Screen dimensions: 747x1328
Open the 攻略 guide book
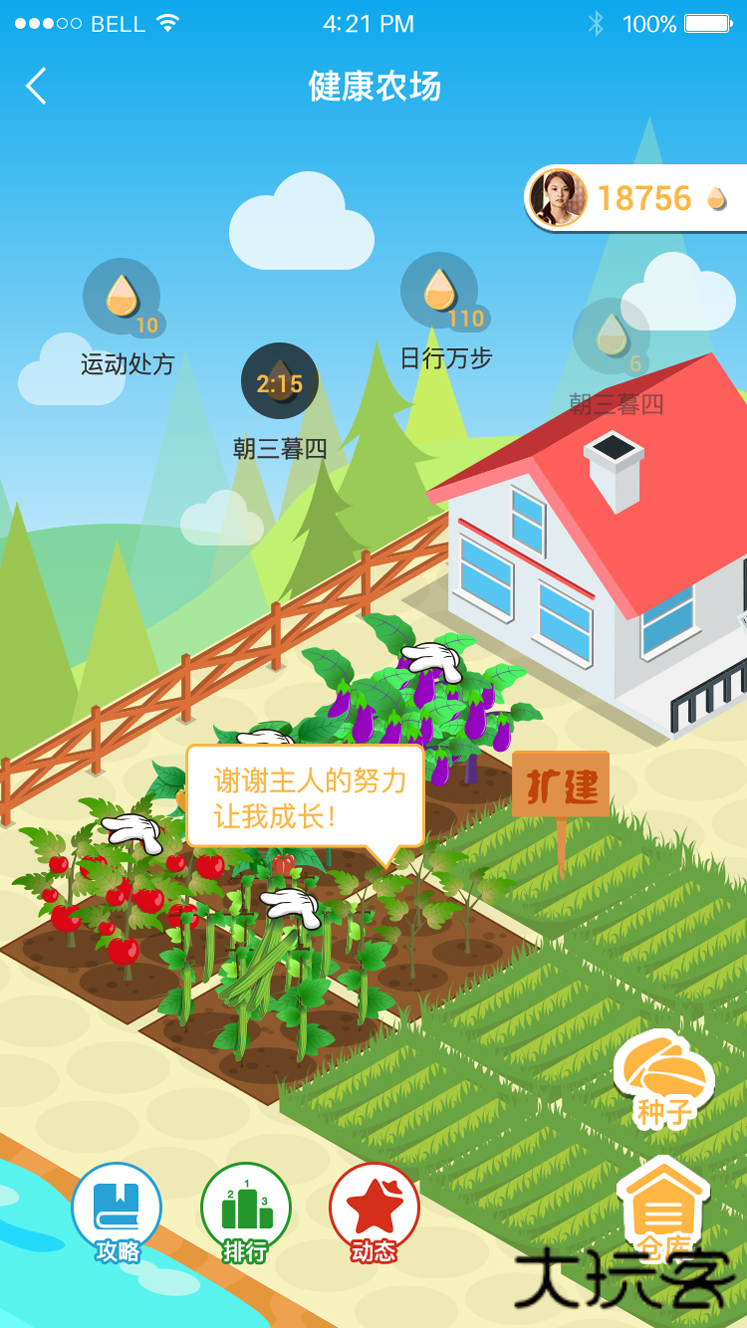(120, 1205)
